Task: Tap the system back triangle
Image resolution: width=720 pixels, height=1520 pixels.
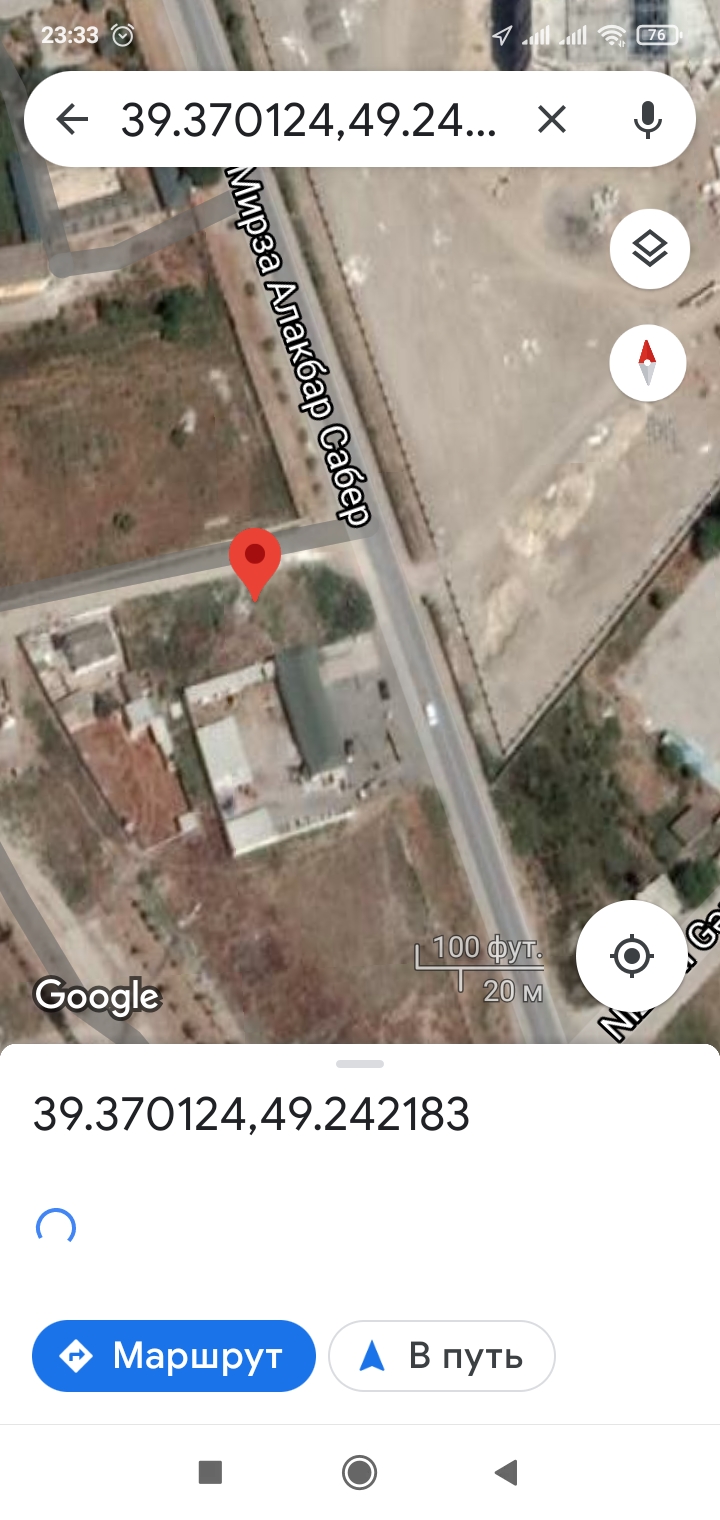Action: click(x=506, y=1472)
